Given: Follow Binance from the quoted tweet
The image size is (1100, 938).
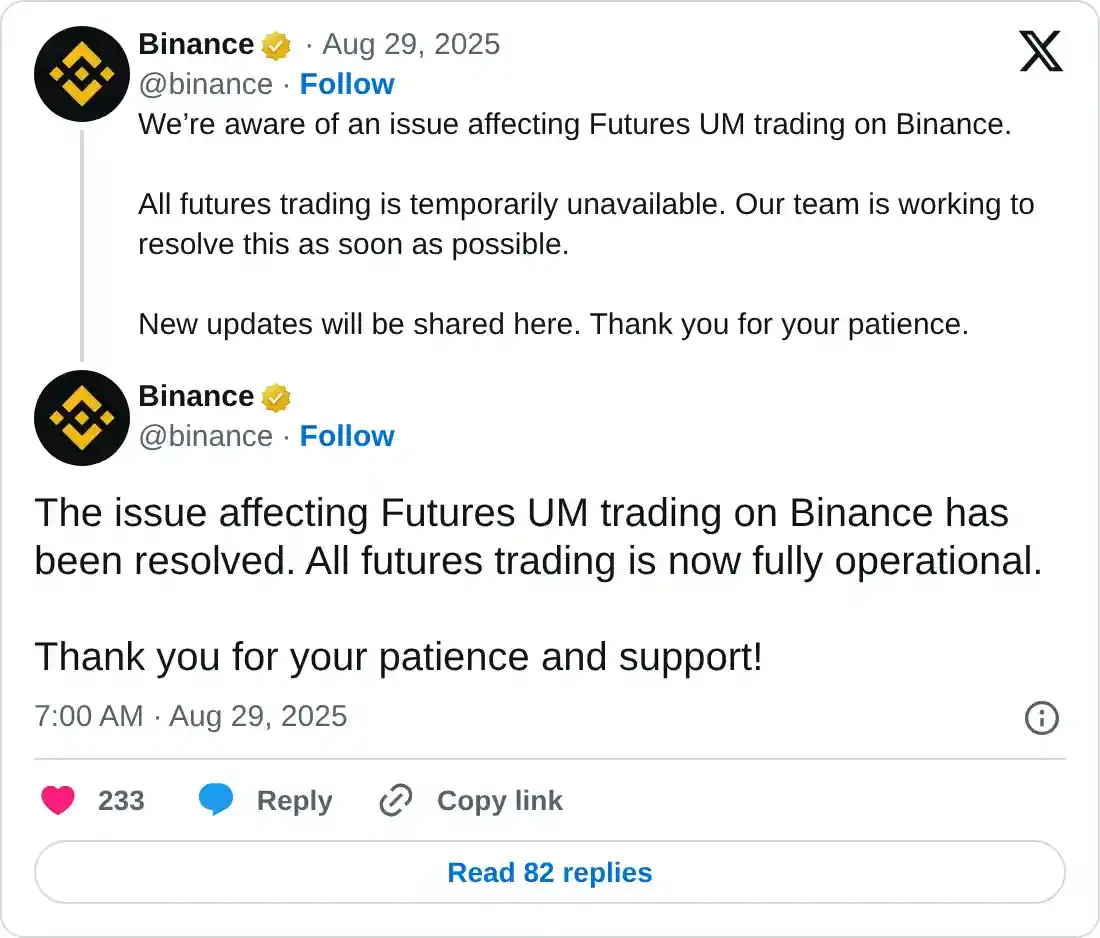Looking at the screenshot, I should click(347, 84).
